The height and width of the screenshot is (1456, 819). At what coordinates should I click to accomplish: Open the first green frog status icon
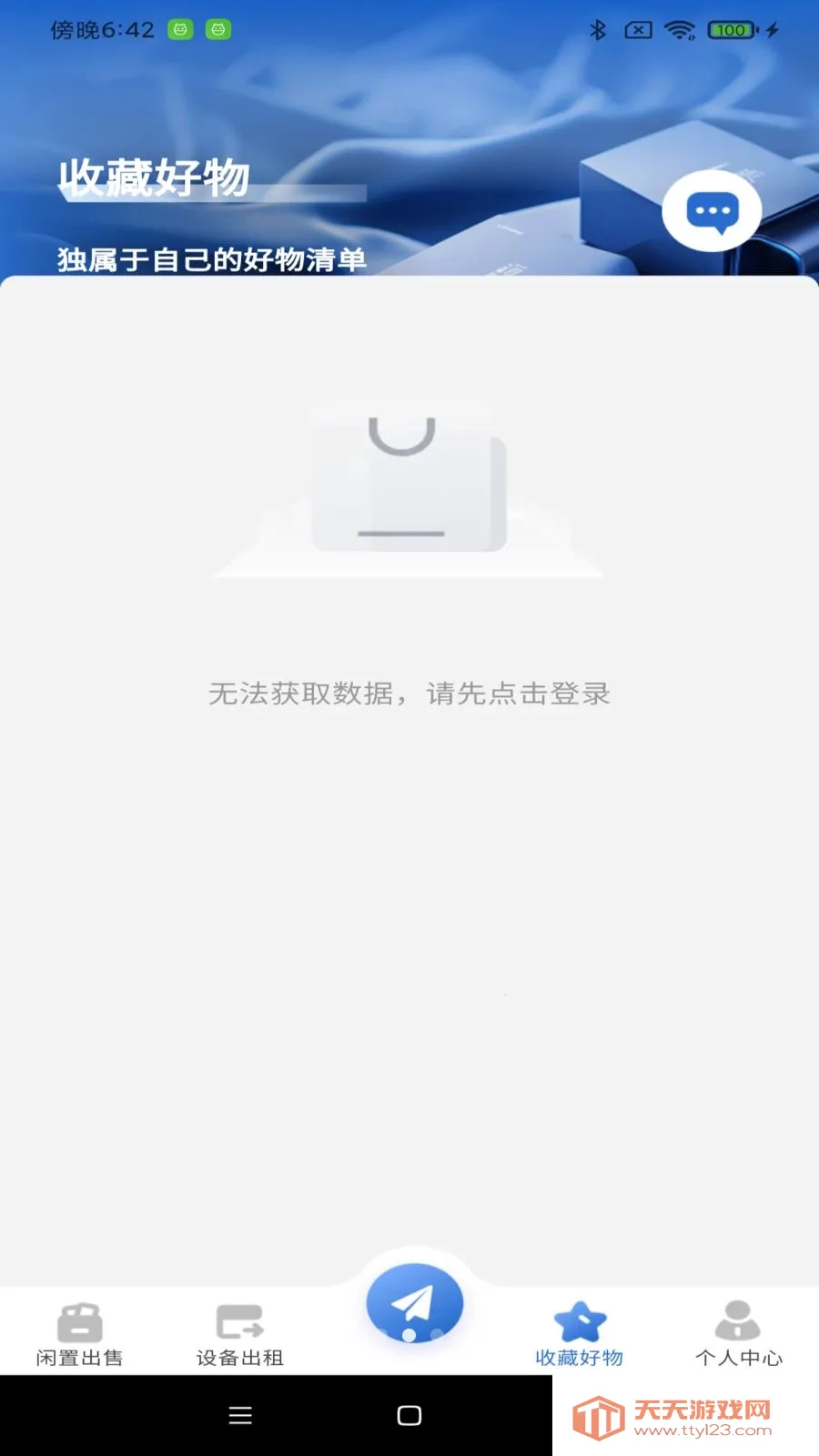click(x=182, y=29)
